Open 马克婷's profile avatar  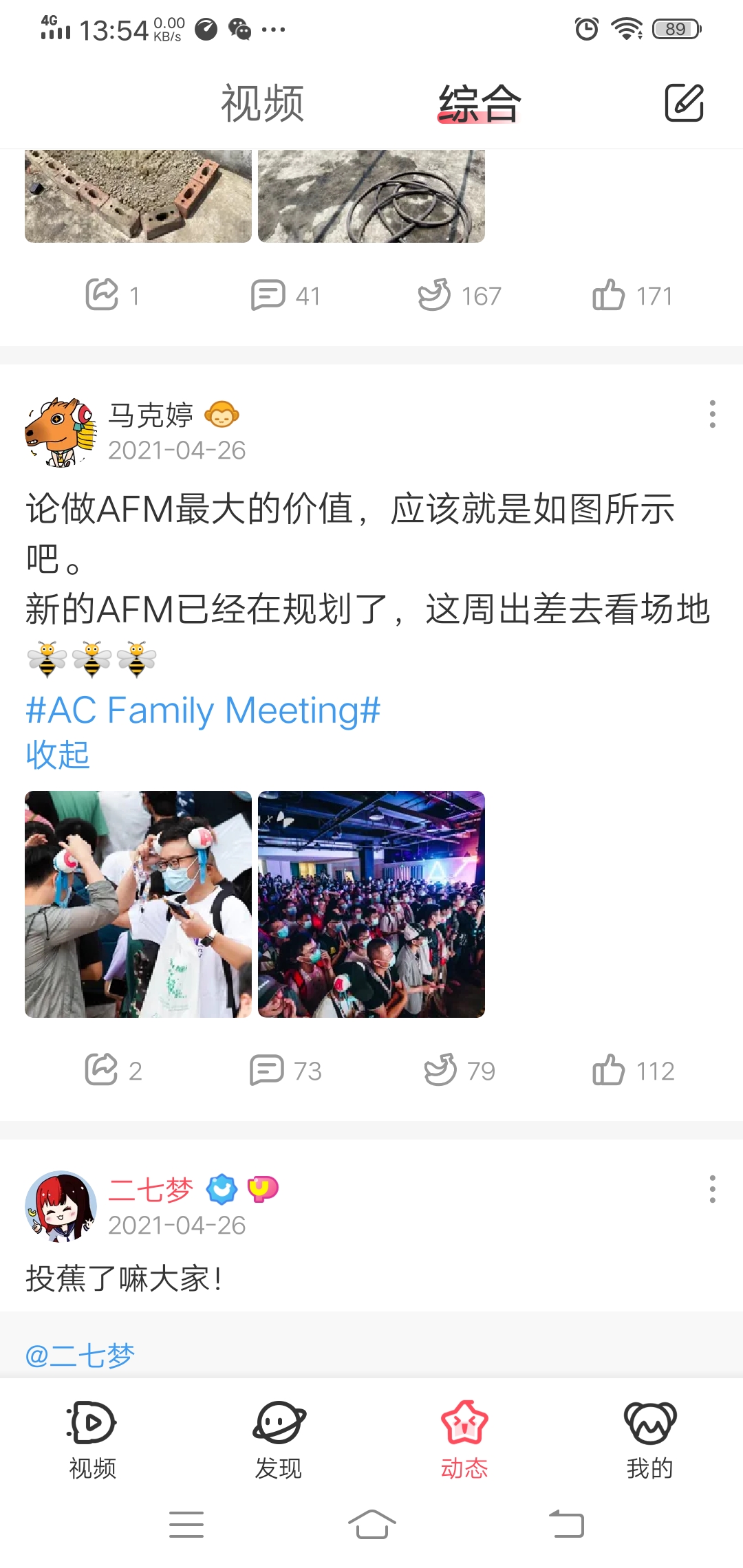pyautogui.click(x=61, y=432)
